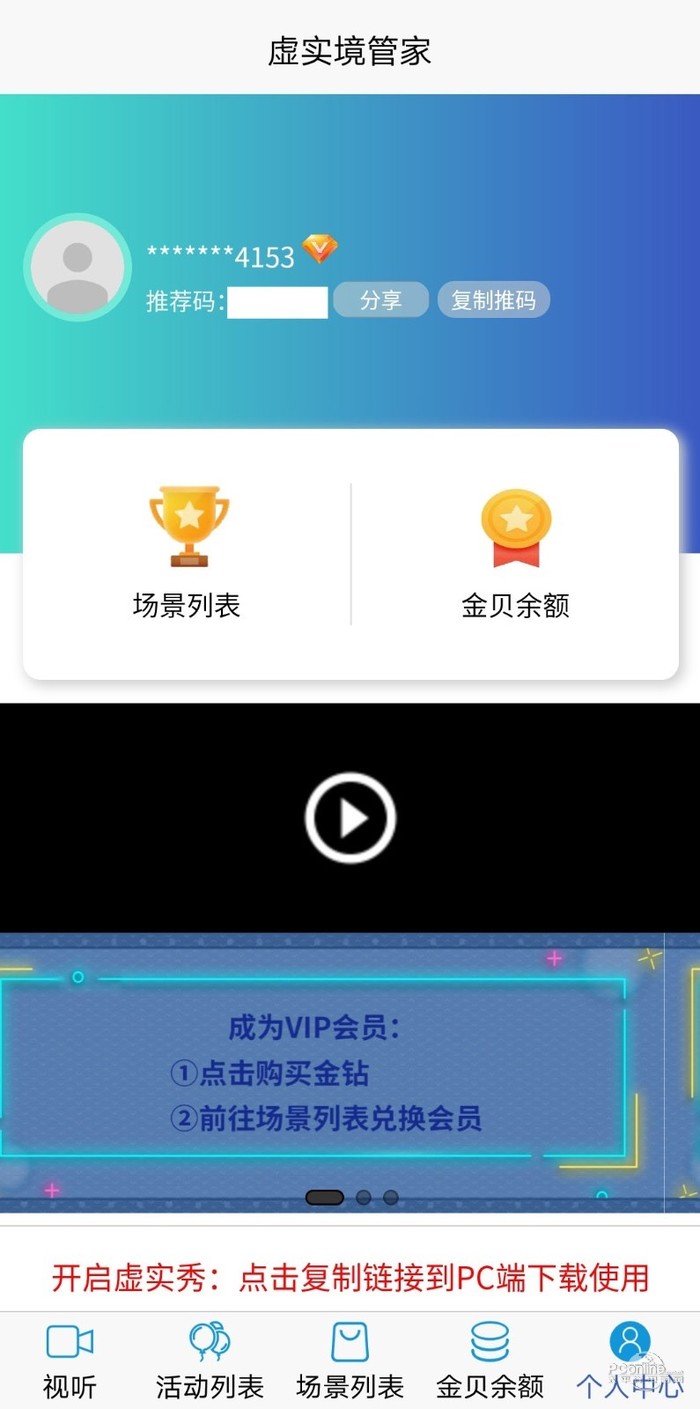Select the second banner page dot
The width and height of the screenshot is (700, 1409).
click(364, 1197)
